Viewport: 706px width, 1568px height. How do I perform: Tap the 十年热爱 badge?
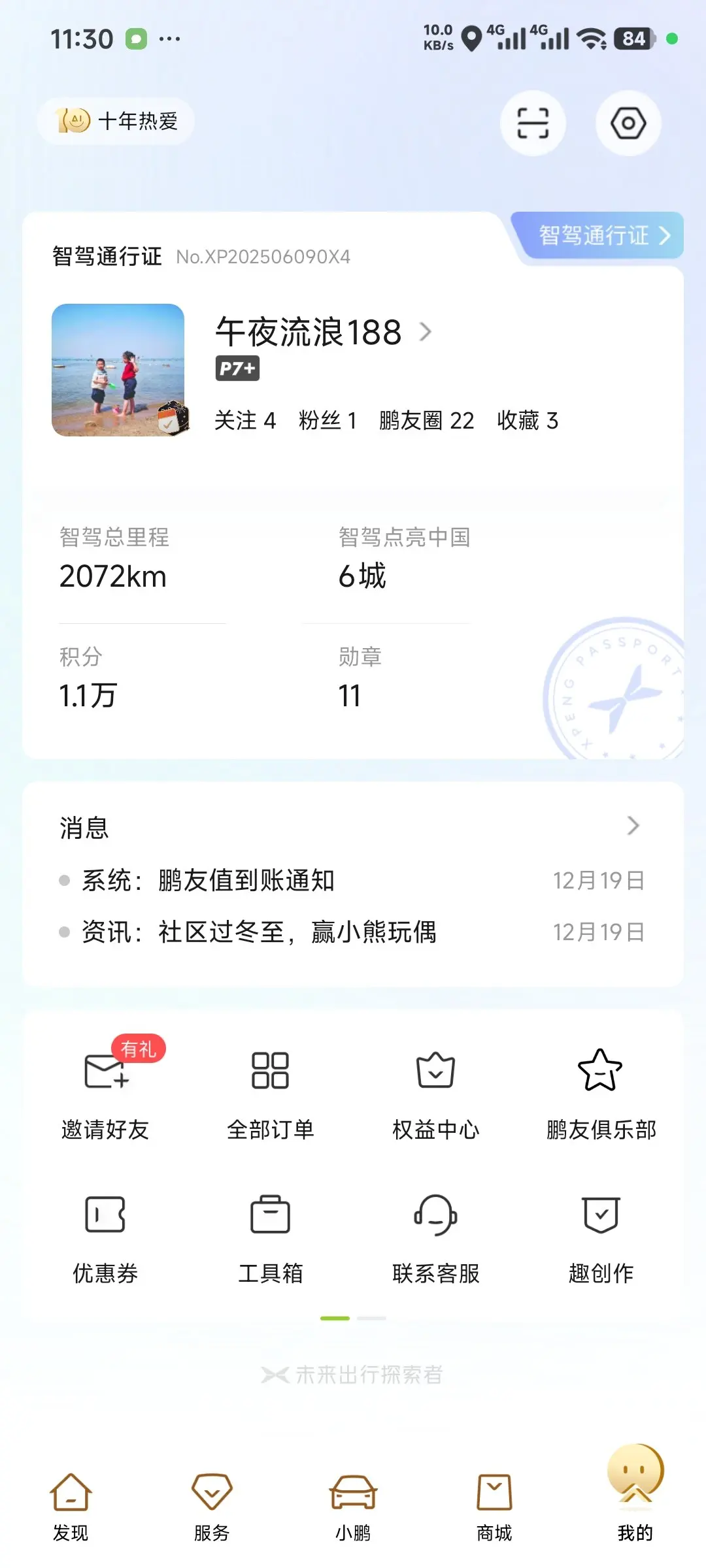[116, 121]
